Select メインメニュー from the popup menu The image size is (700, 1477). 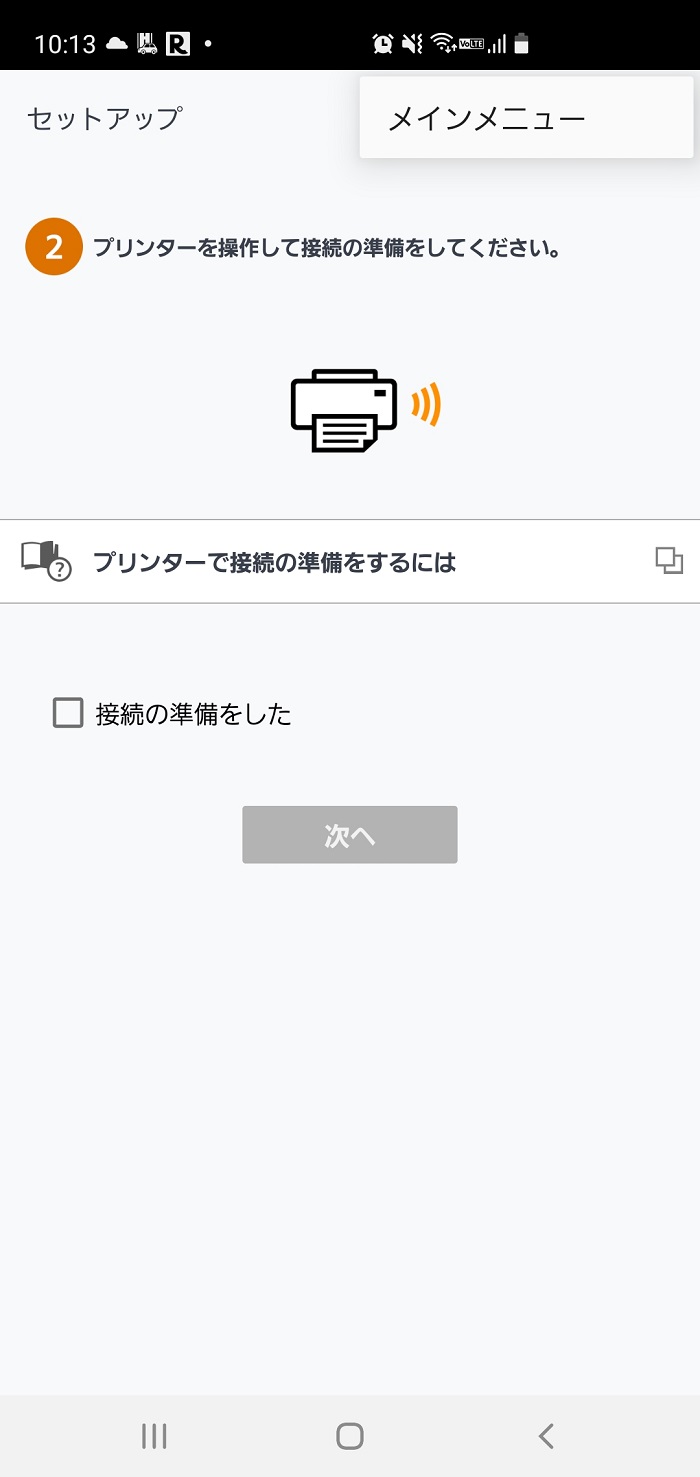click(526, 119)
